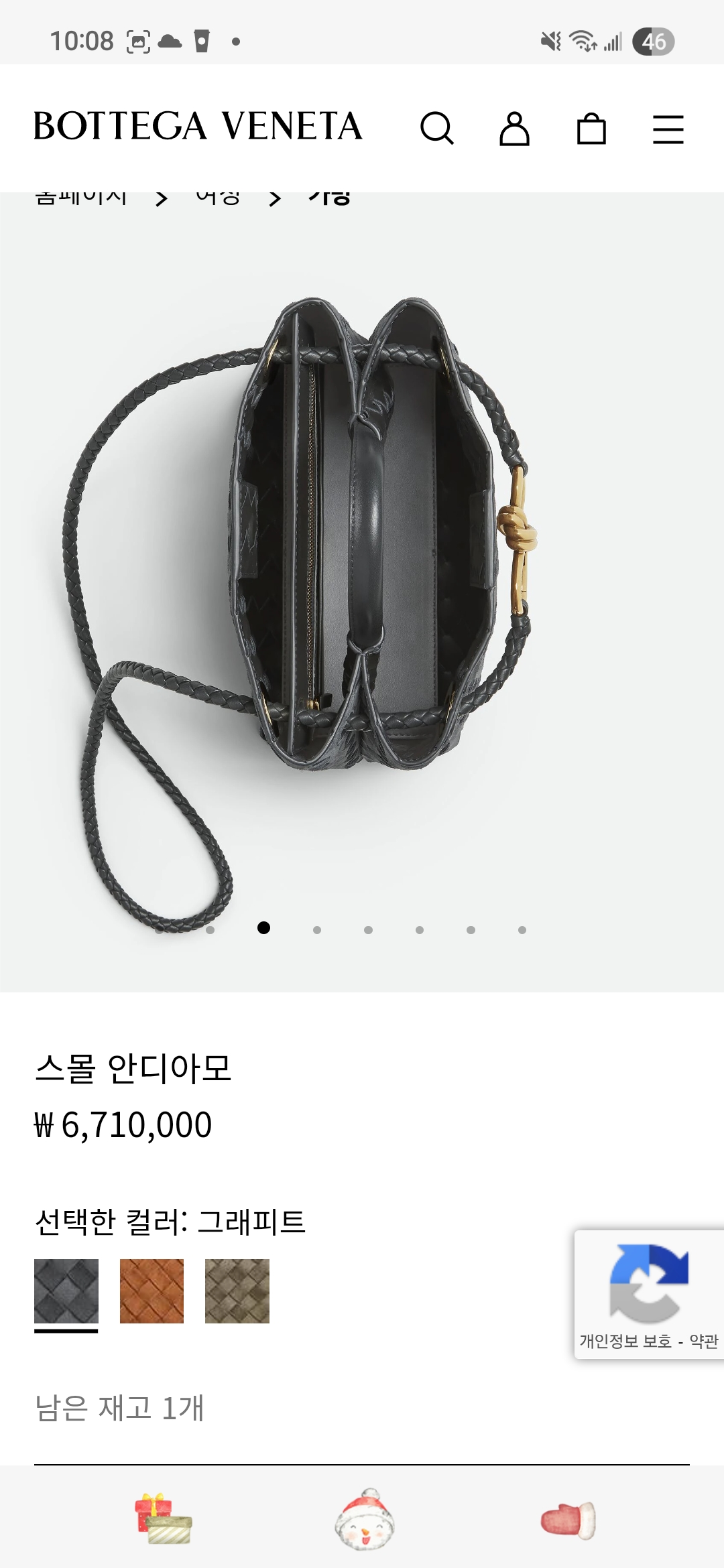
Task: Go to homepage via Bottega Veneta logo
Action: click(198, 126)
